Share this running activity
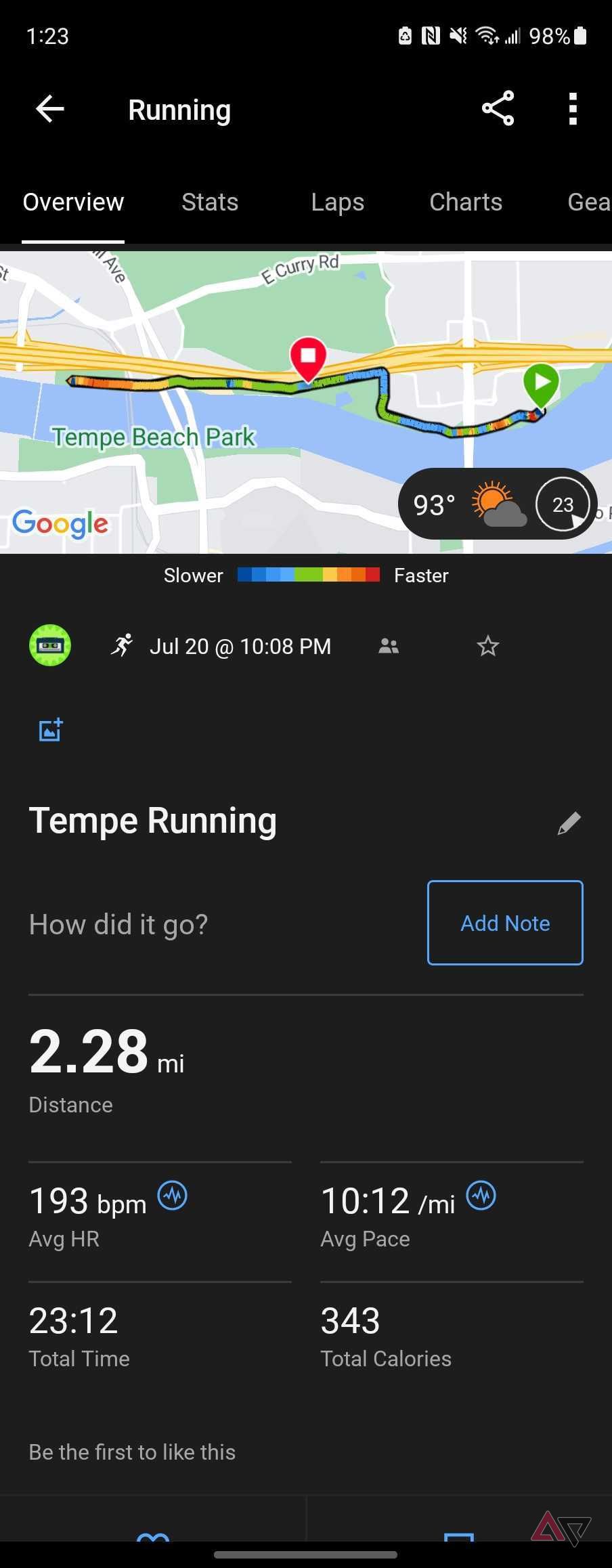This screenshot has width=612, height=1568. [x=498, y=108]
